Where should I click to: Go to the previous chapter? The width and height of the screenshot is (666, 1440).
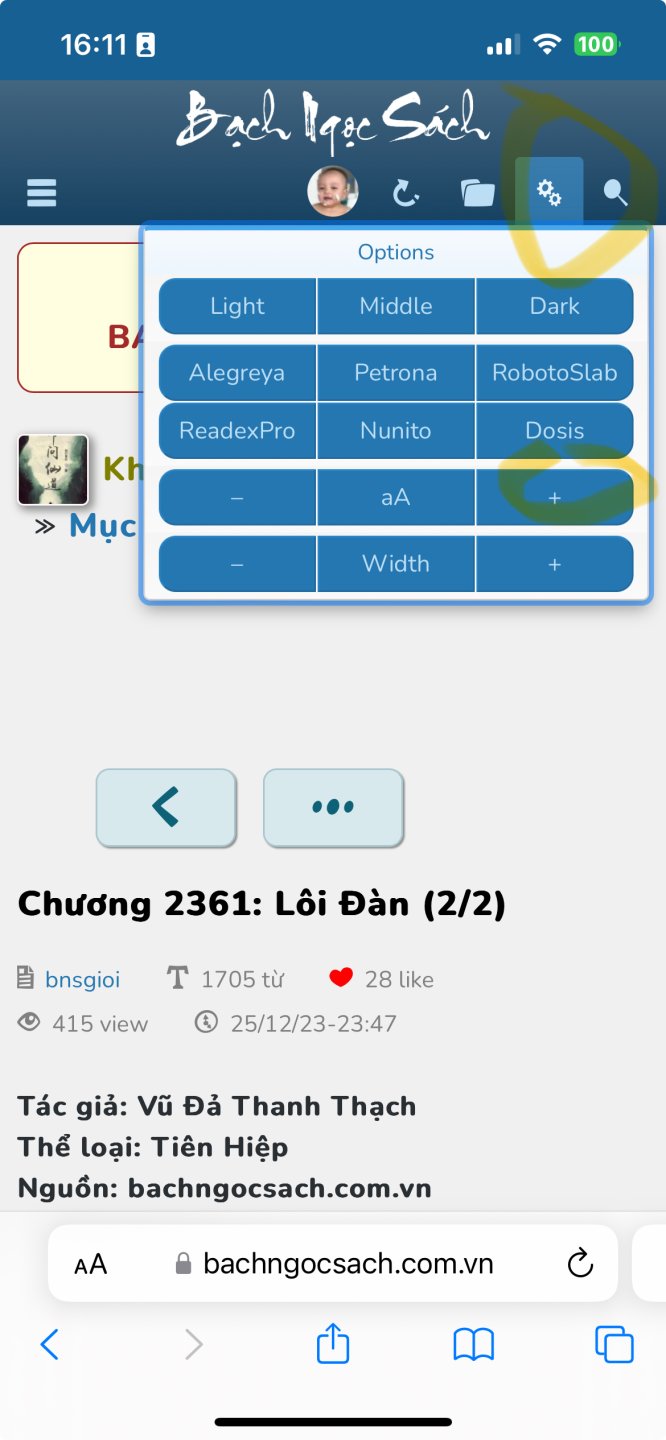pos(166,807)
